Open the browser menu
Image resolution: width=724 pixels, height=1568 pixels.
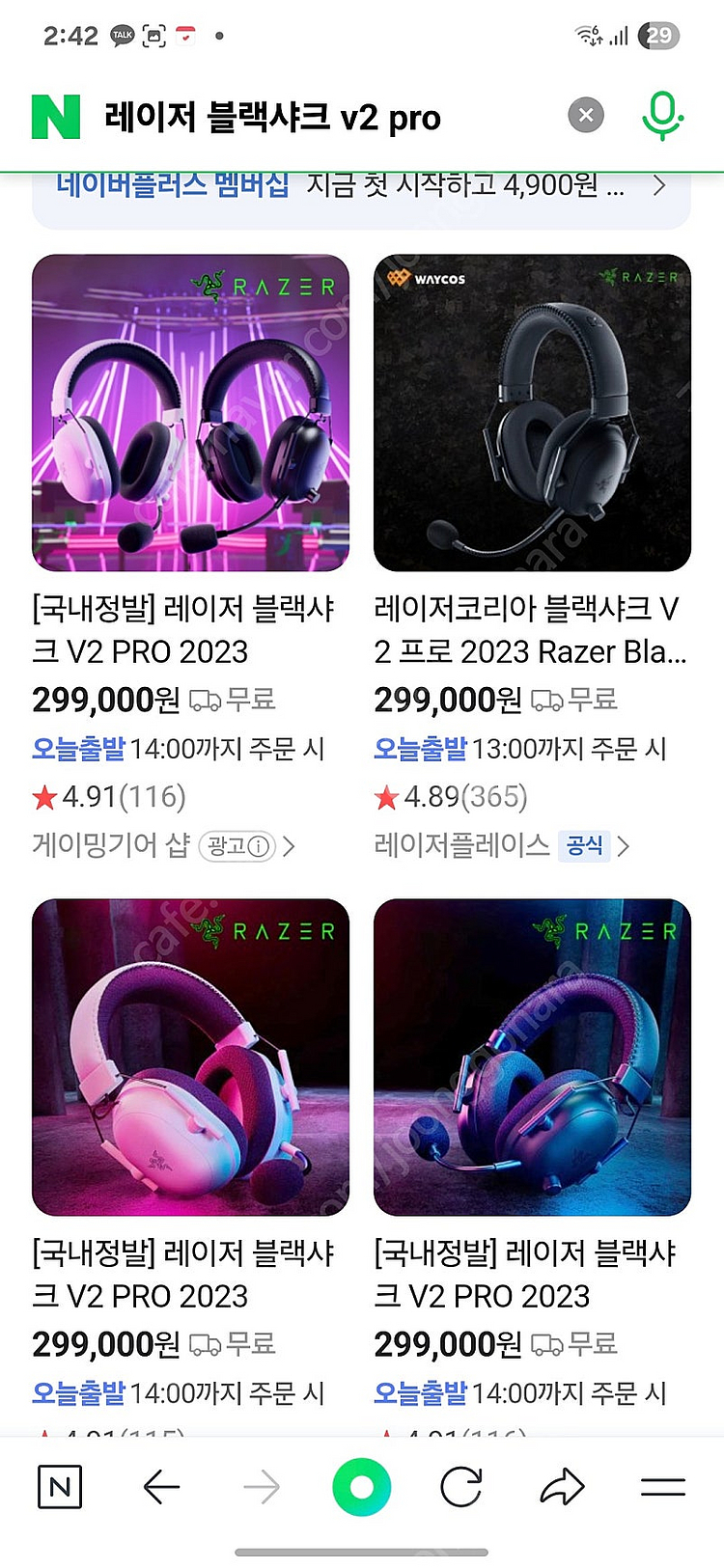[x=662, y=1487]
